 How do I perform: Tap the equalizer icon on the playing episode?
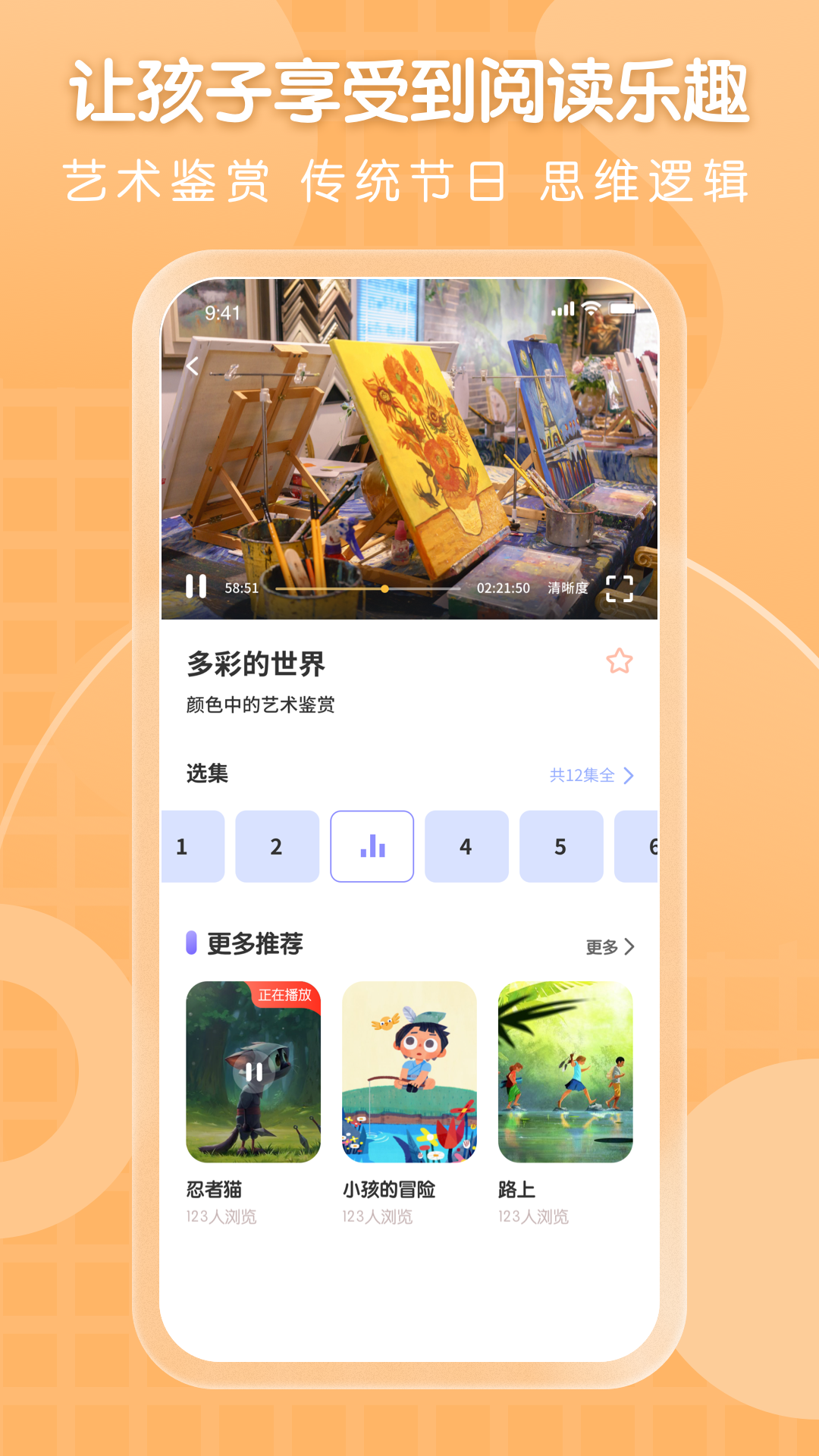(x=372, y=847)
